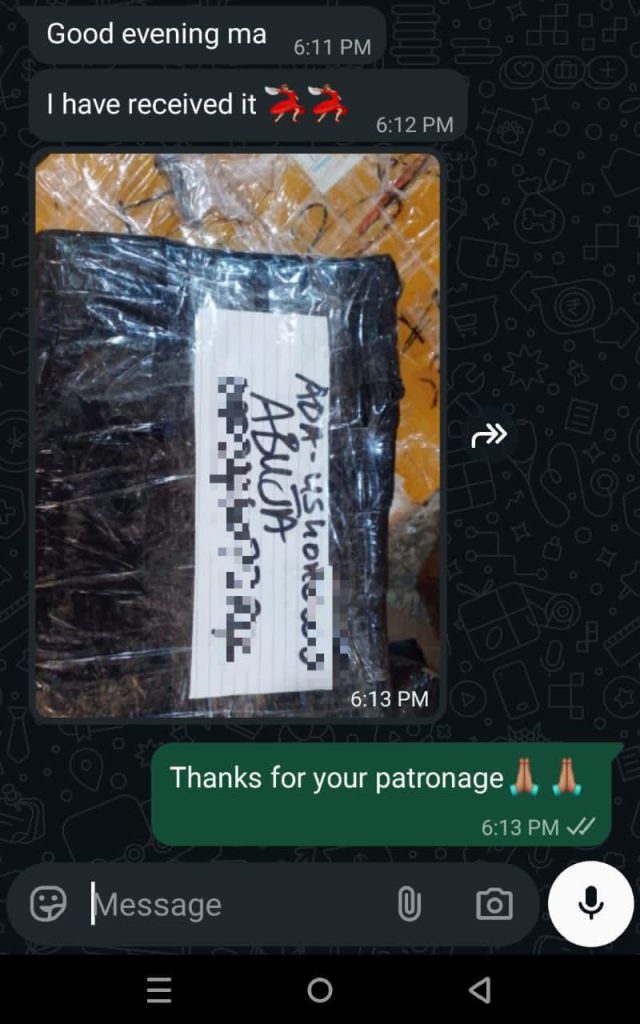Screen dimensions: 640x1024
Task: Open the emoji and sticker picker
Action: tap(48, 904)
